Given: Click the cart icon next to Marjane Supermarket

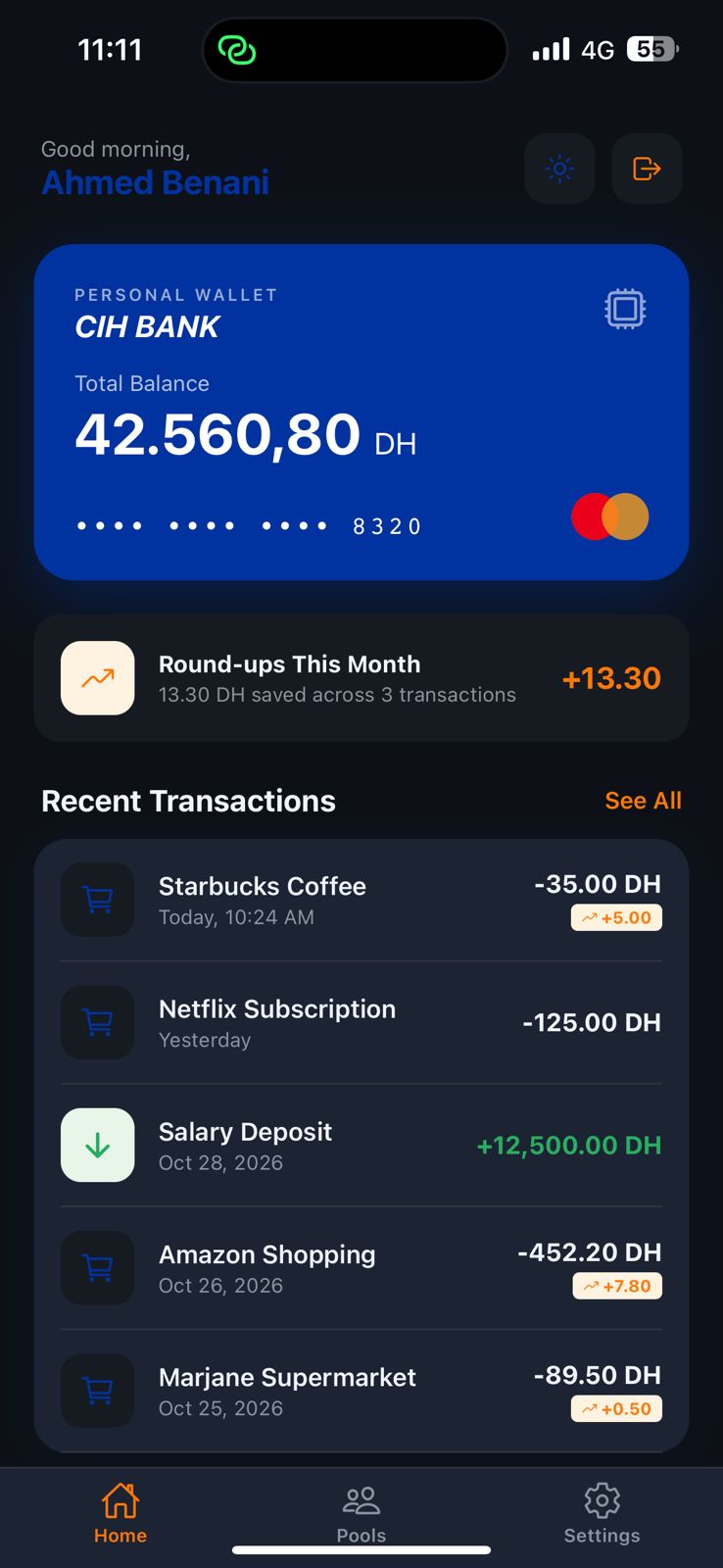Looking at the screenshot, I should tap(97, 1390).
